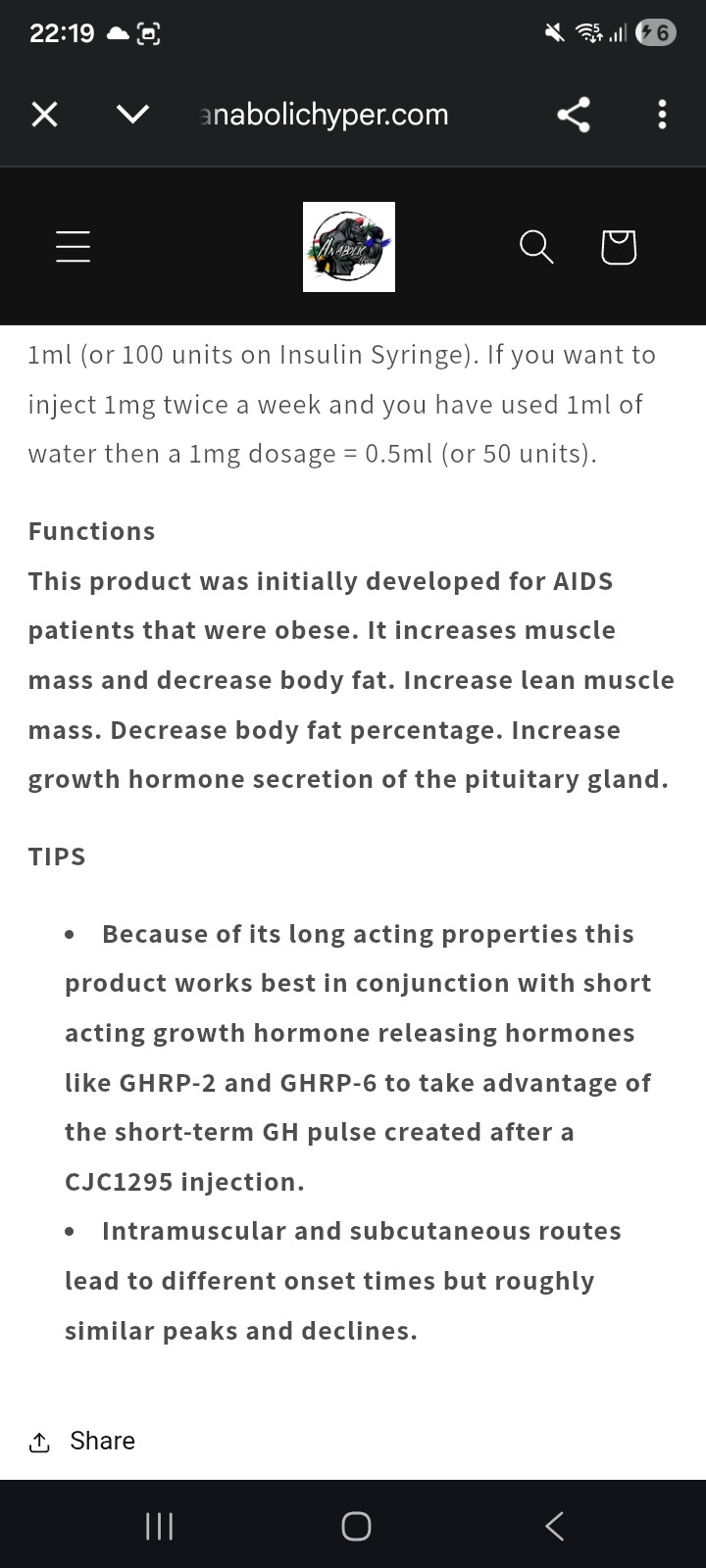Close the in-app browser tab
Image resolution: width=706 pixels, height=1568 pixels.
(x=44, y=115)
